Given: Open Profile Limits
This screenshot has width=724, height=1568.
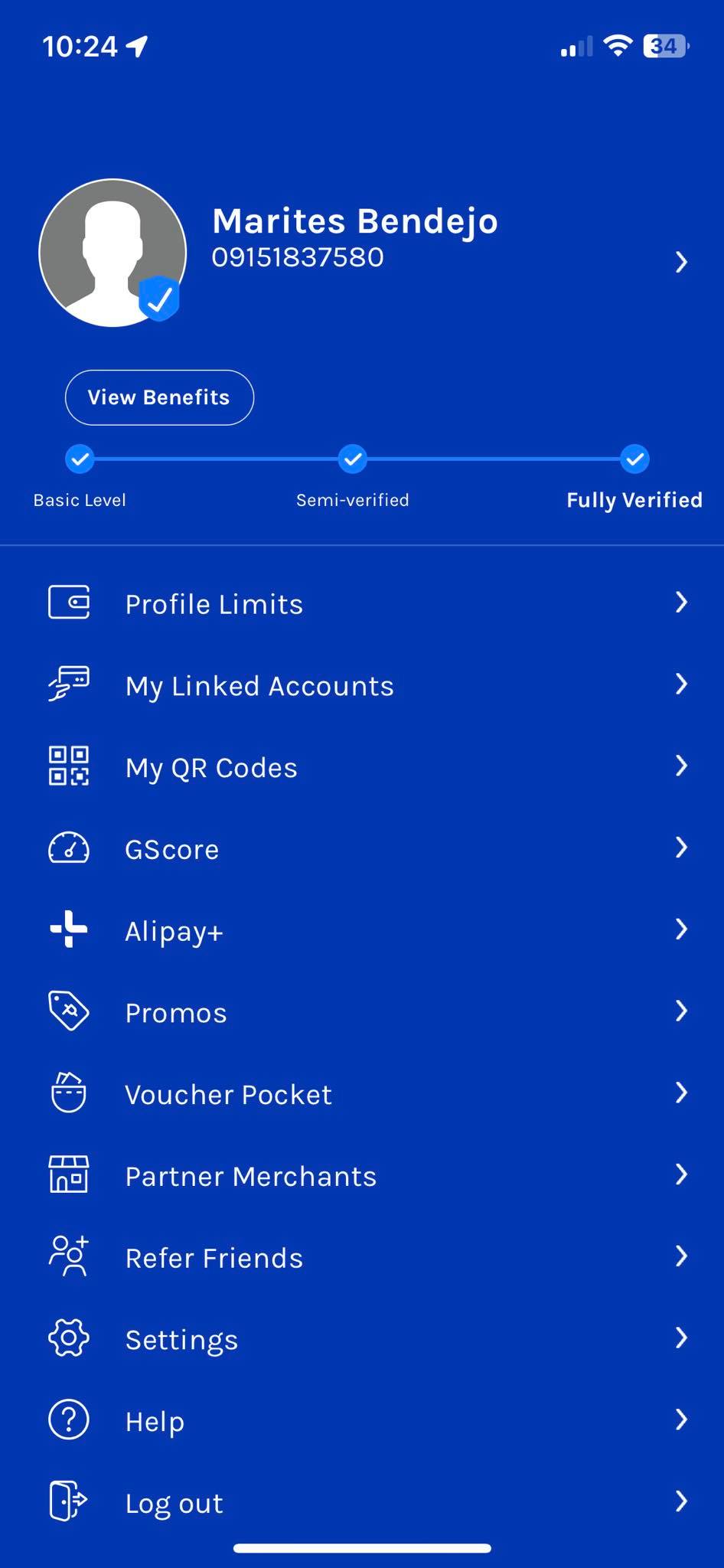Looking at the screenshot, I should pos(214,604).
